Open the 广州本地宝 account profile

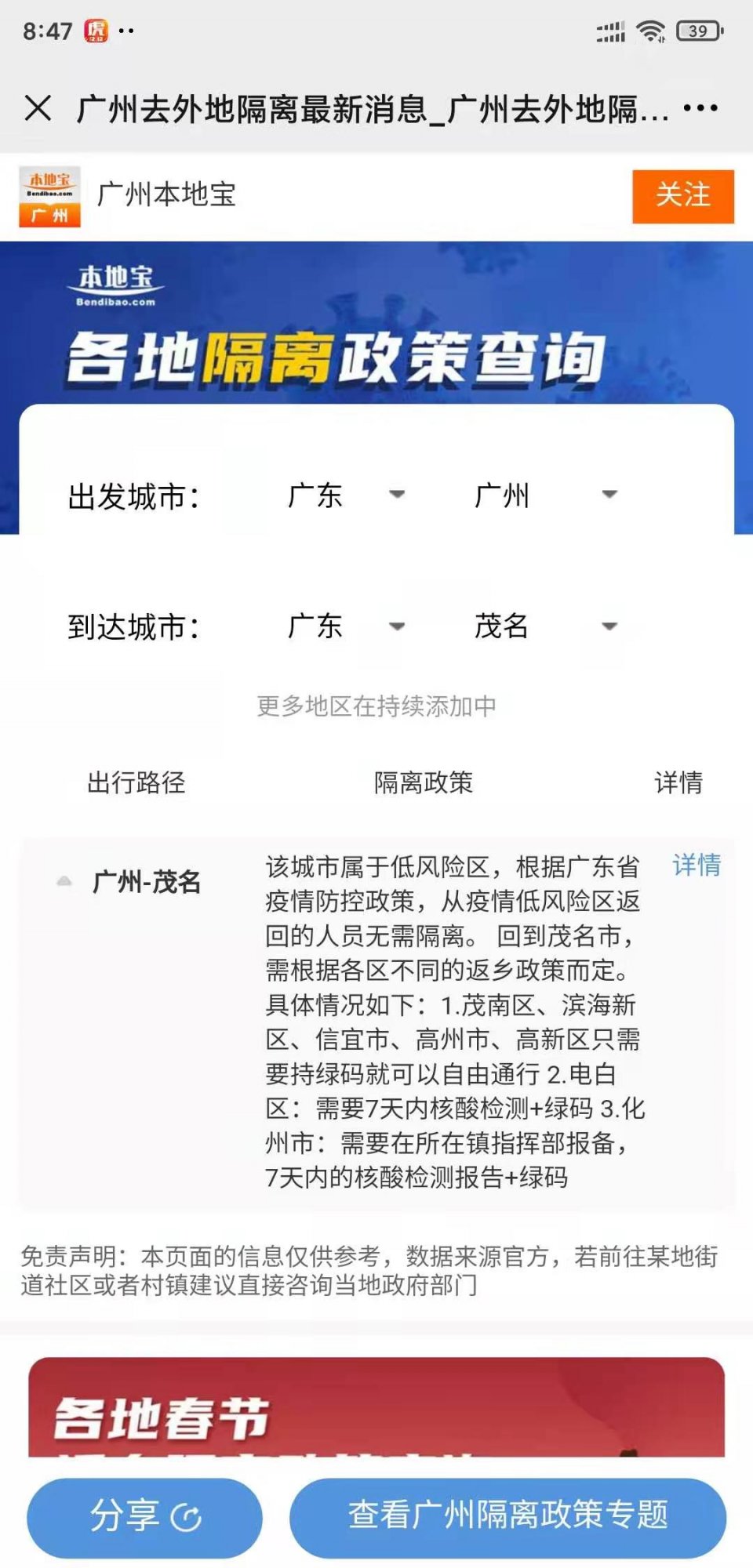pyautogui.click(x=166, y=195)
